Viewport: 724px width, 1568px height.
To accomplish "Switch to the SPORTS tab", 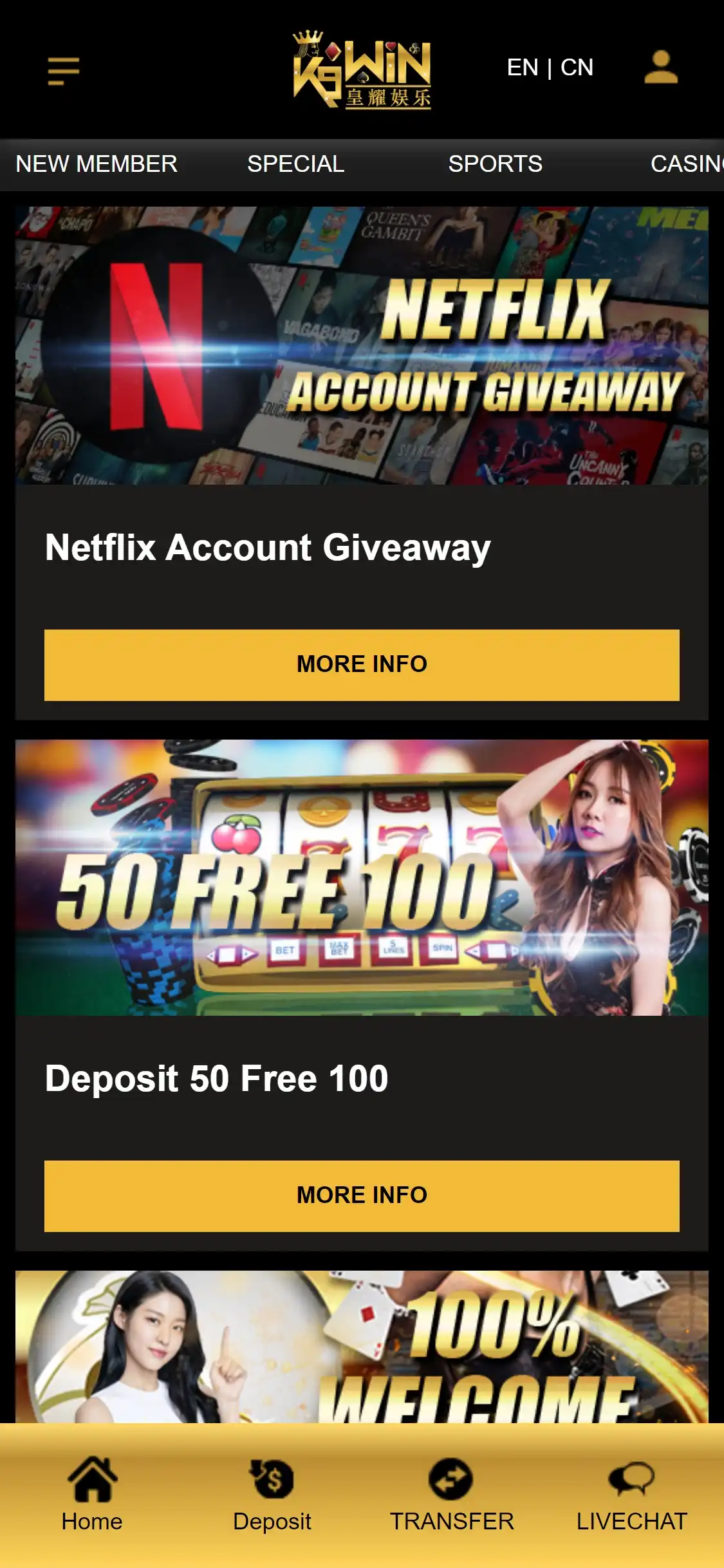I will (495, 164).
